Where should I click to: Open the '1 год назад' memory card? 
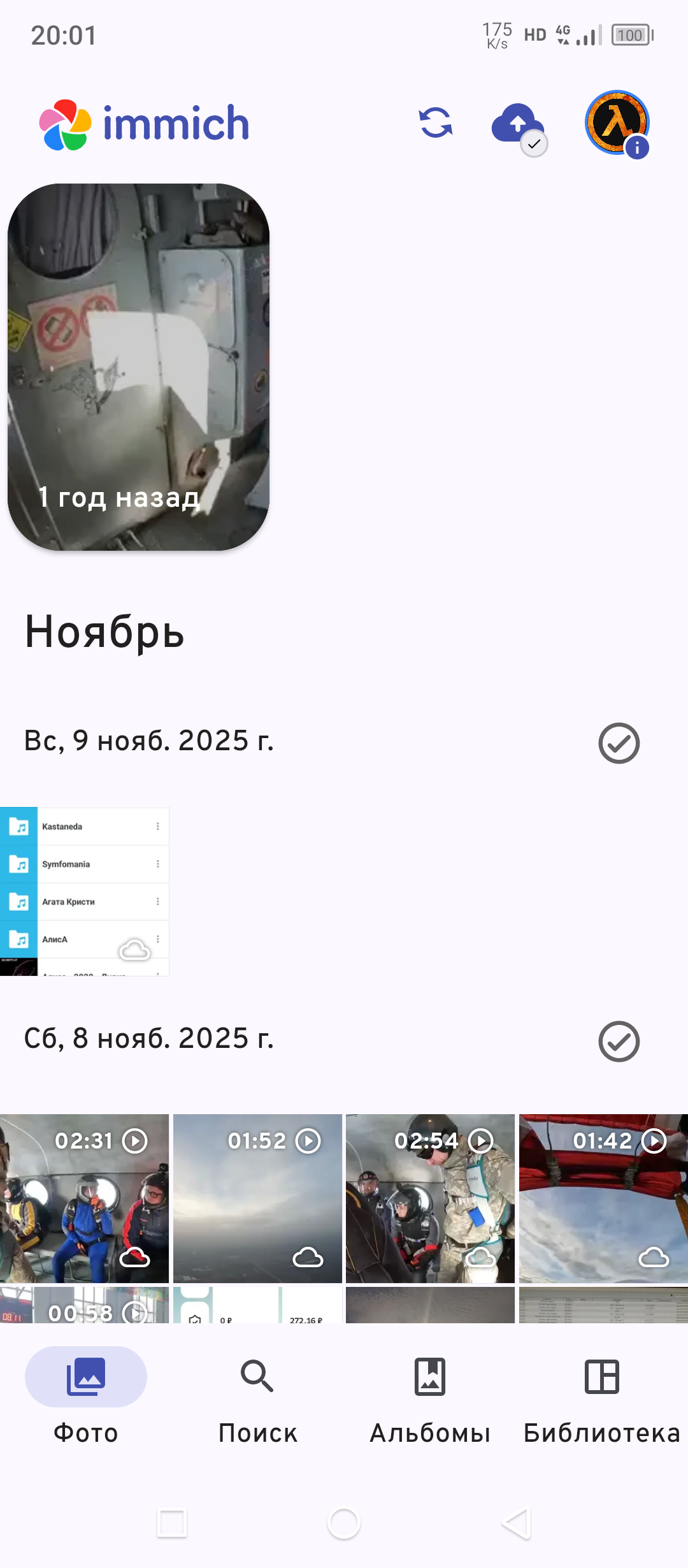point(138,367)
